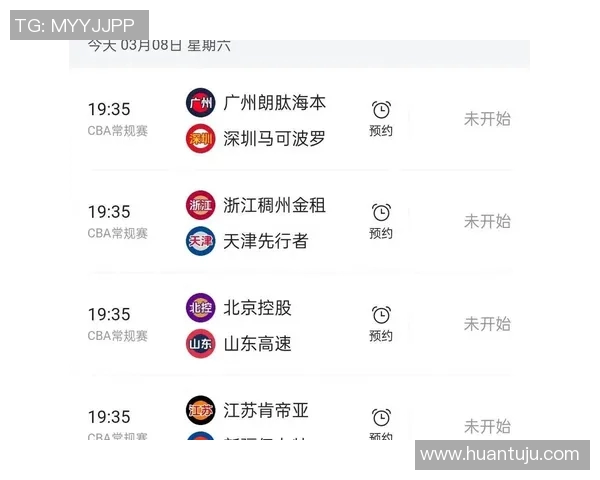Set a reminder for the 北京控股 vs 山东高速 game
The width and height of the screenshot is (600, 480).
381,322
